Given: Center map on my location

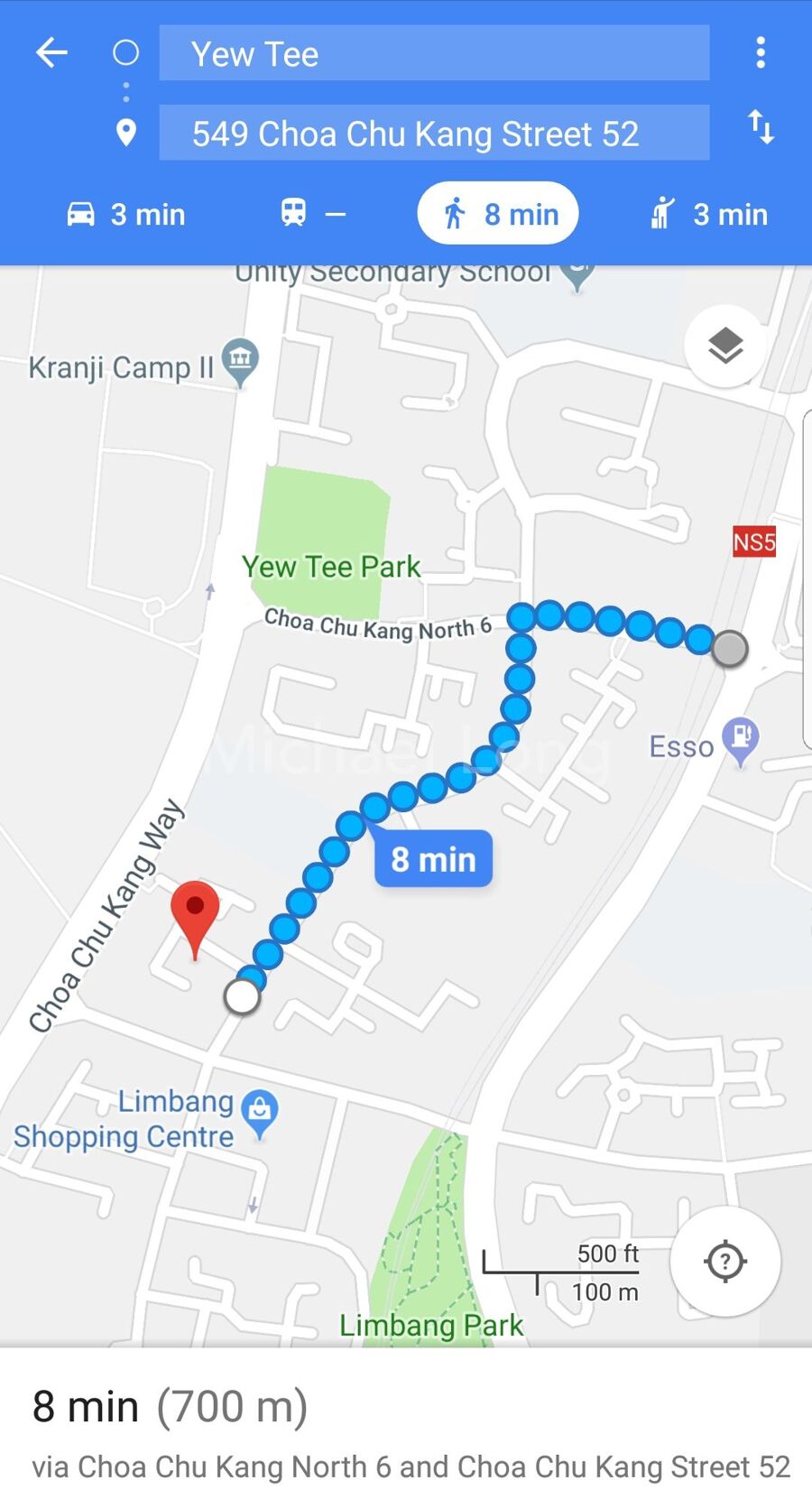Looking at the screenshot, I should pyautogui.click(x=724, y=1261).
